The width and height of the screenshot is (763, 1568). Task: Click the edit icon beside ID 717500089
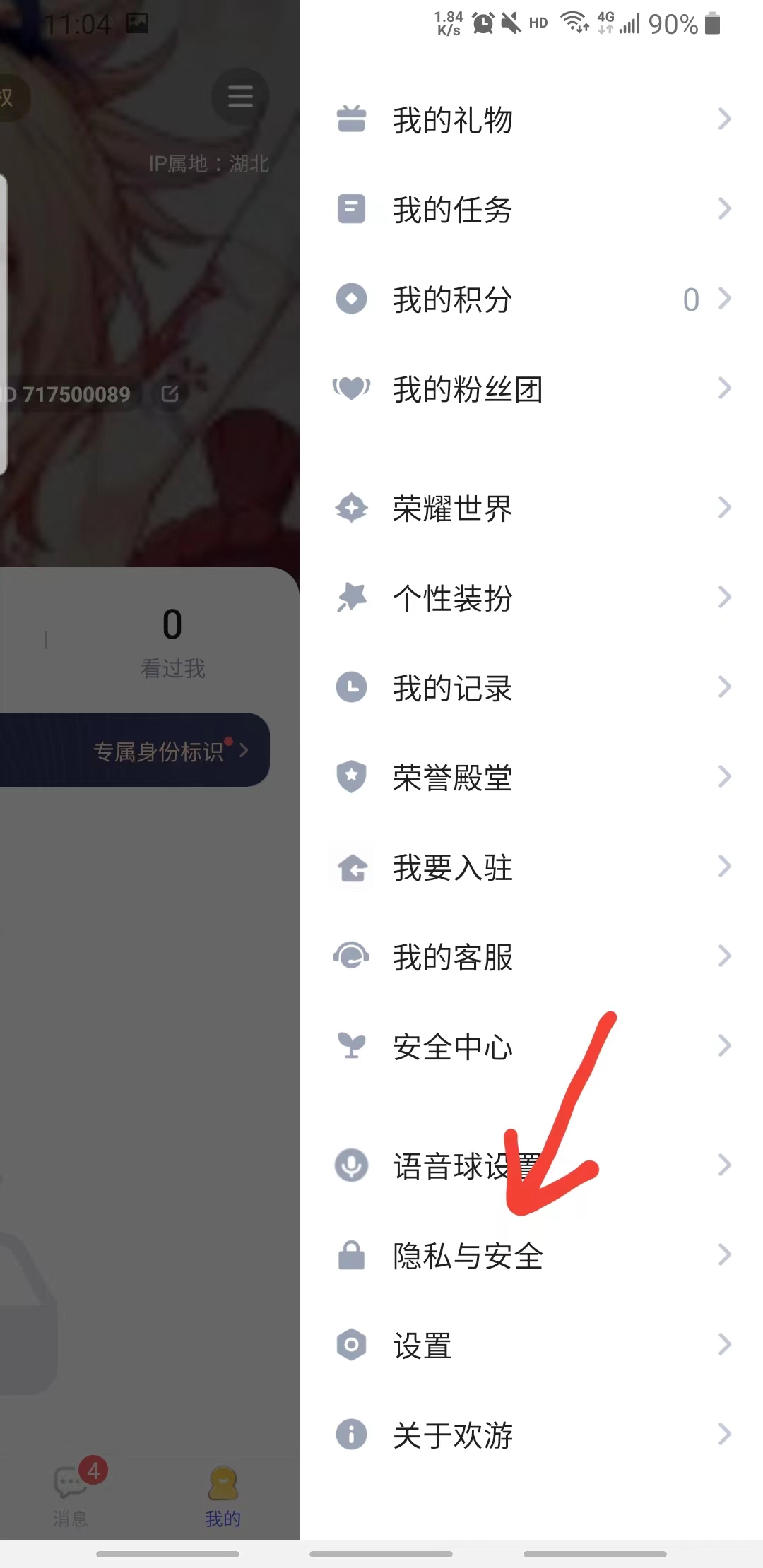point(170,394)
